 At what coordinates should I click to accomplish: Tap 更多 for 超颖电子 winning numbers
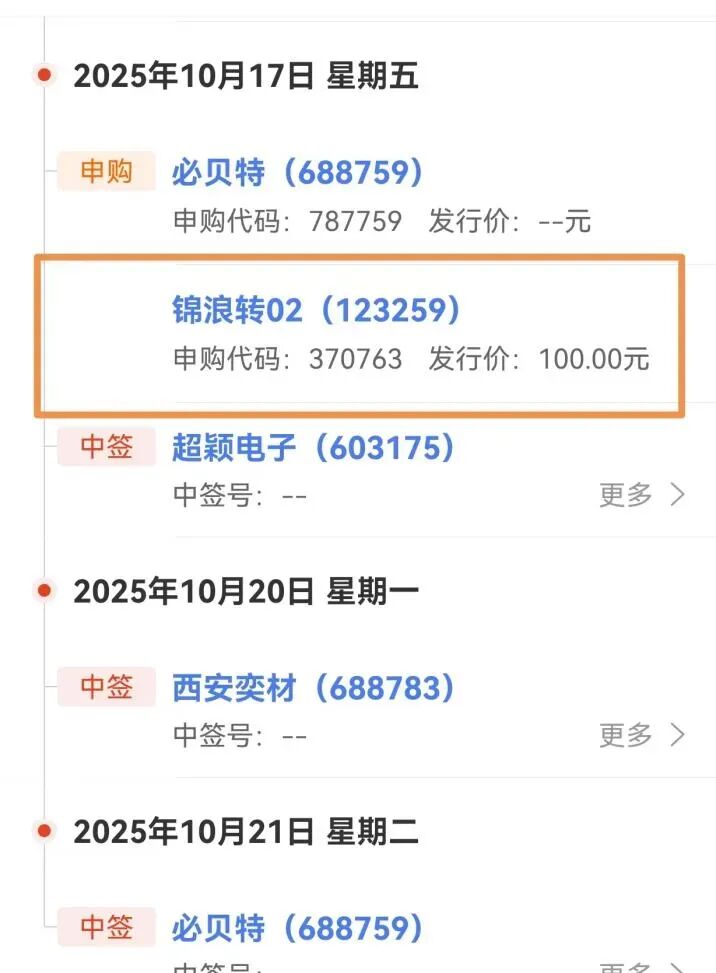(641, 495)
